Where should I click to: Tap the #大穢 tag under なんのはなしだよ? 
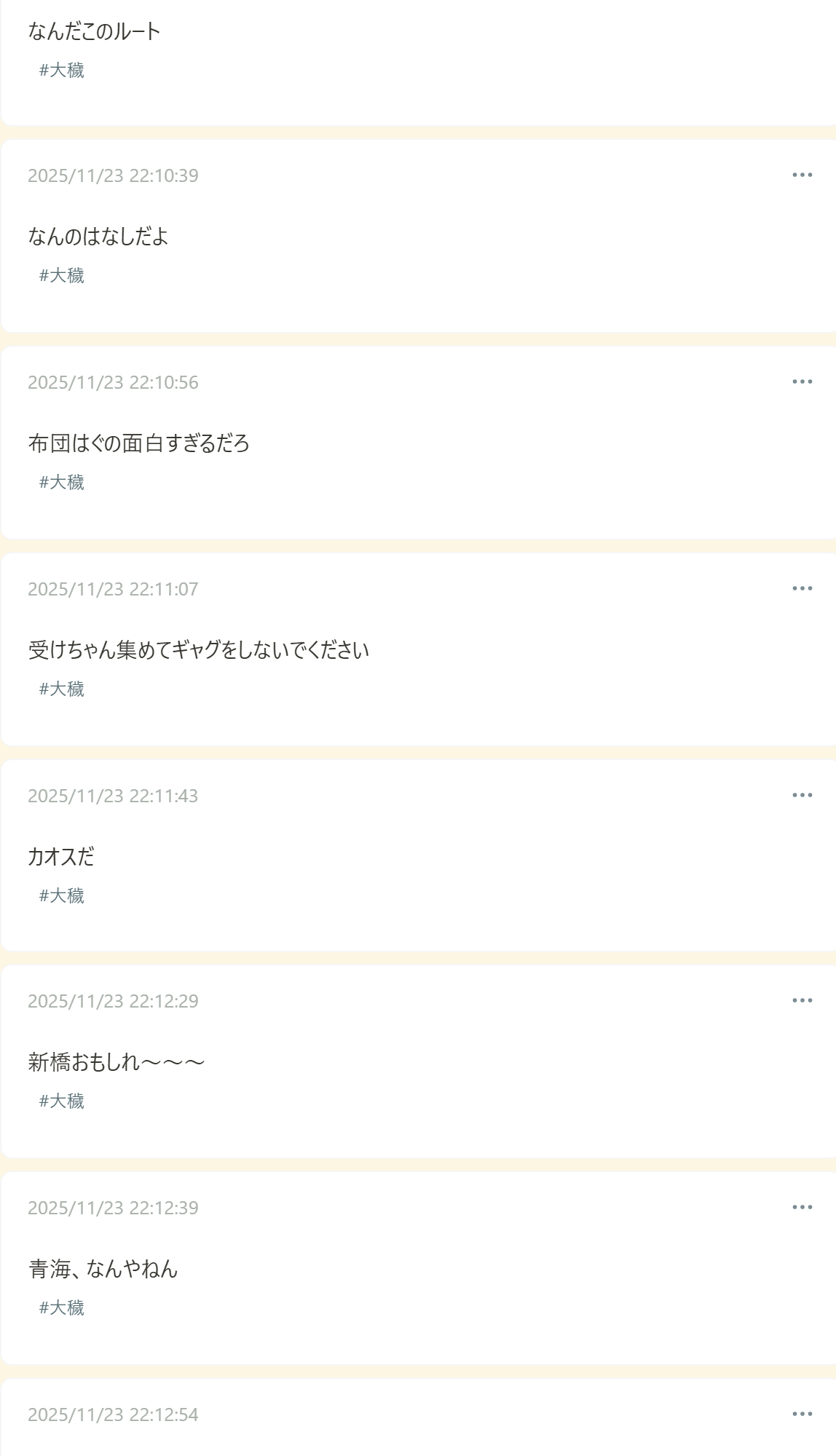(62, 275)
